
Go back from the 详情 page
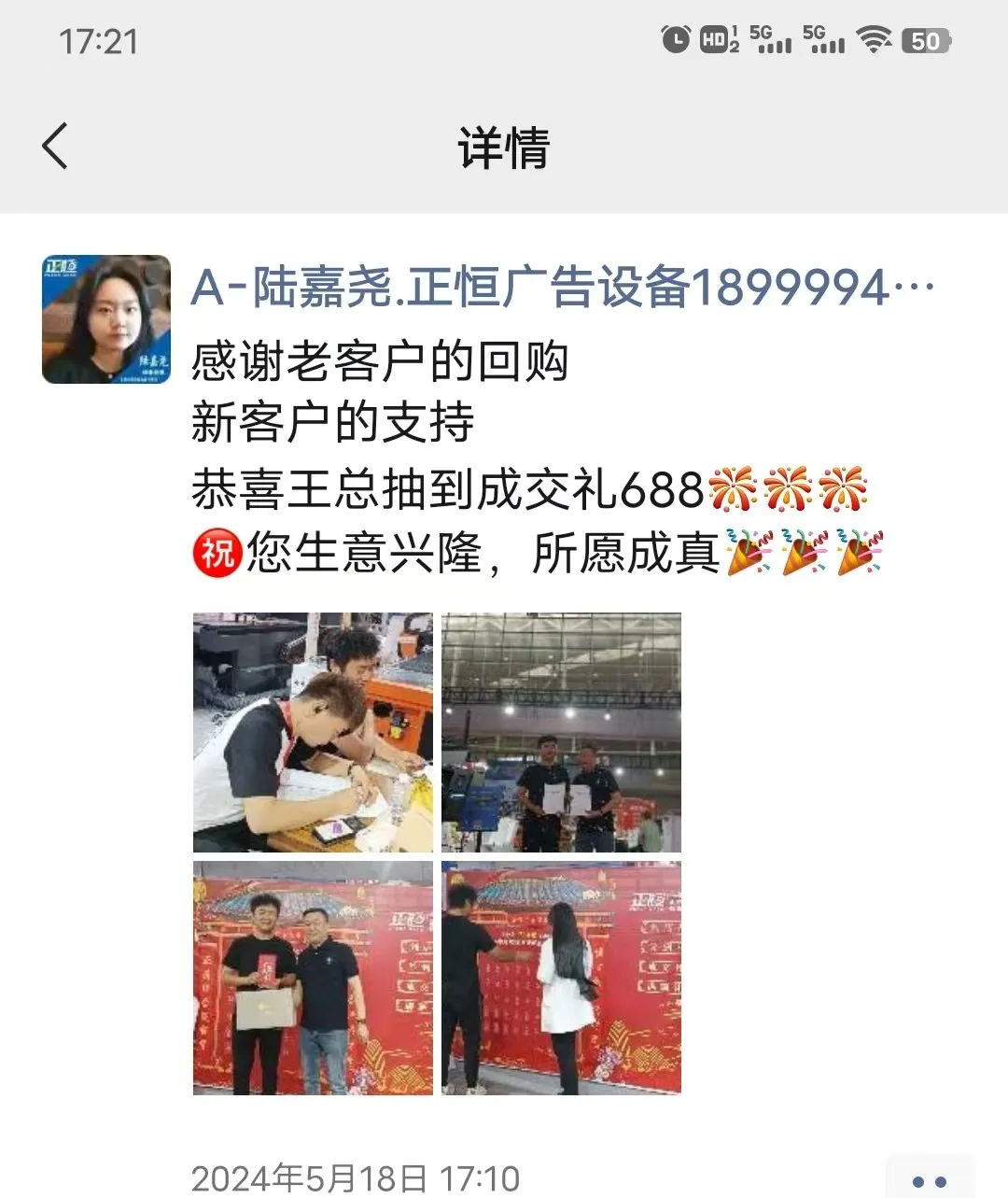54,147
